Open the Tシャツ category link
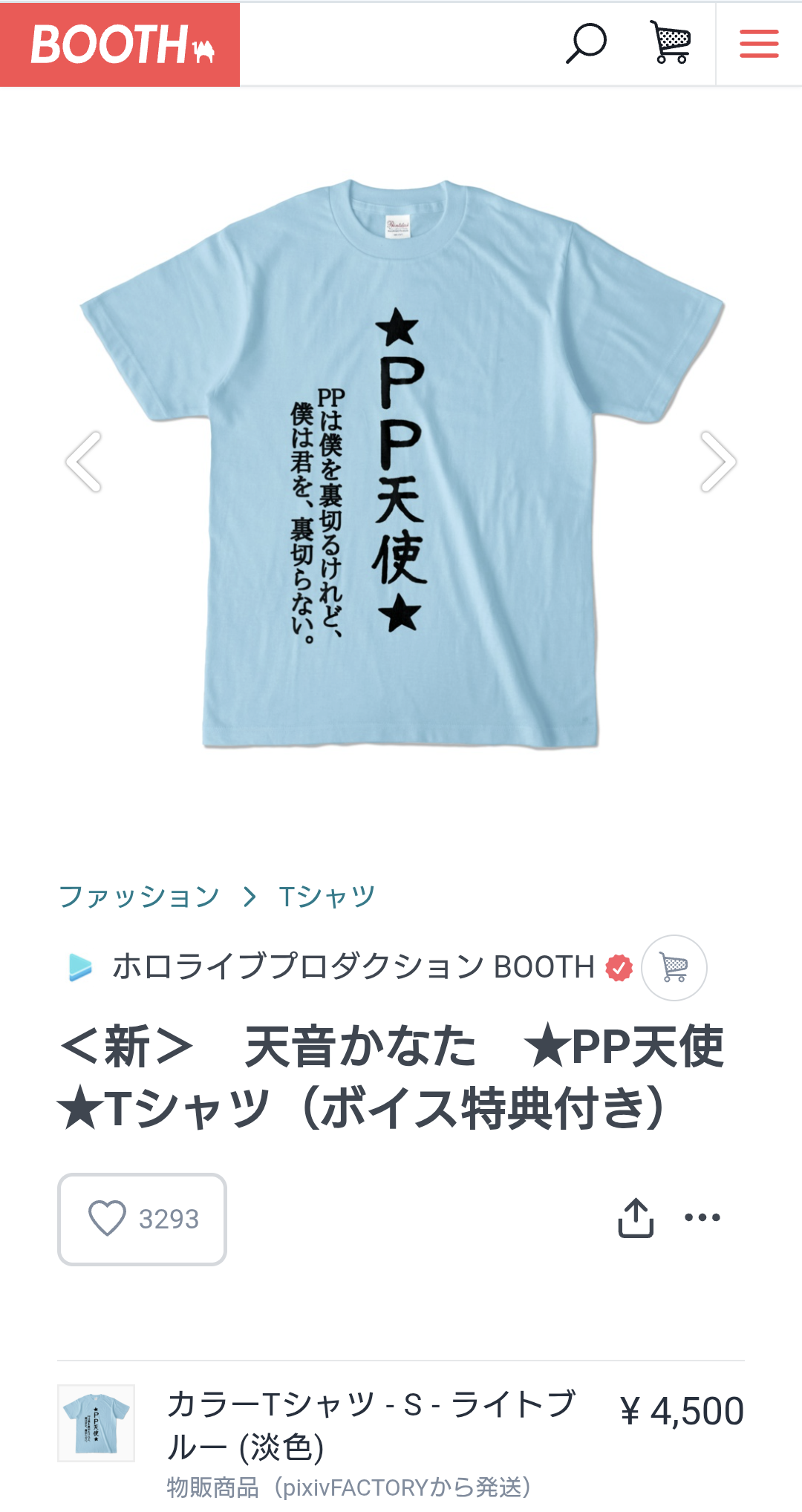 [x=327, y=897]
